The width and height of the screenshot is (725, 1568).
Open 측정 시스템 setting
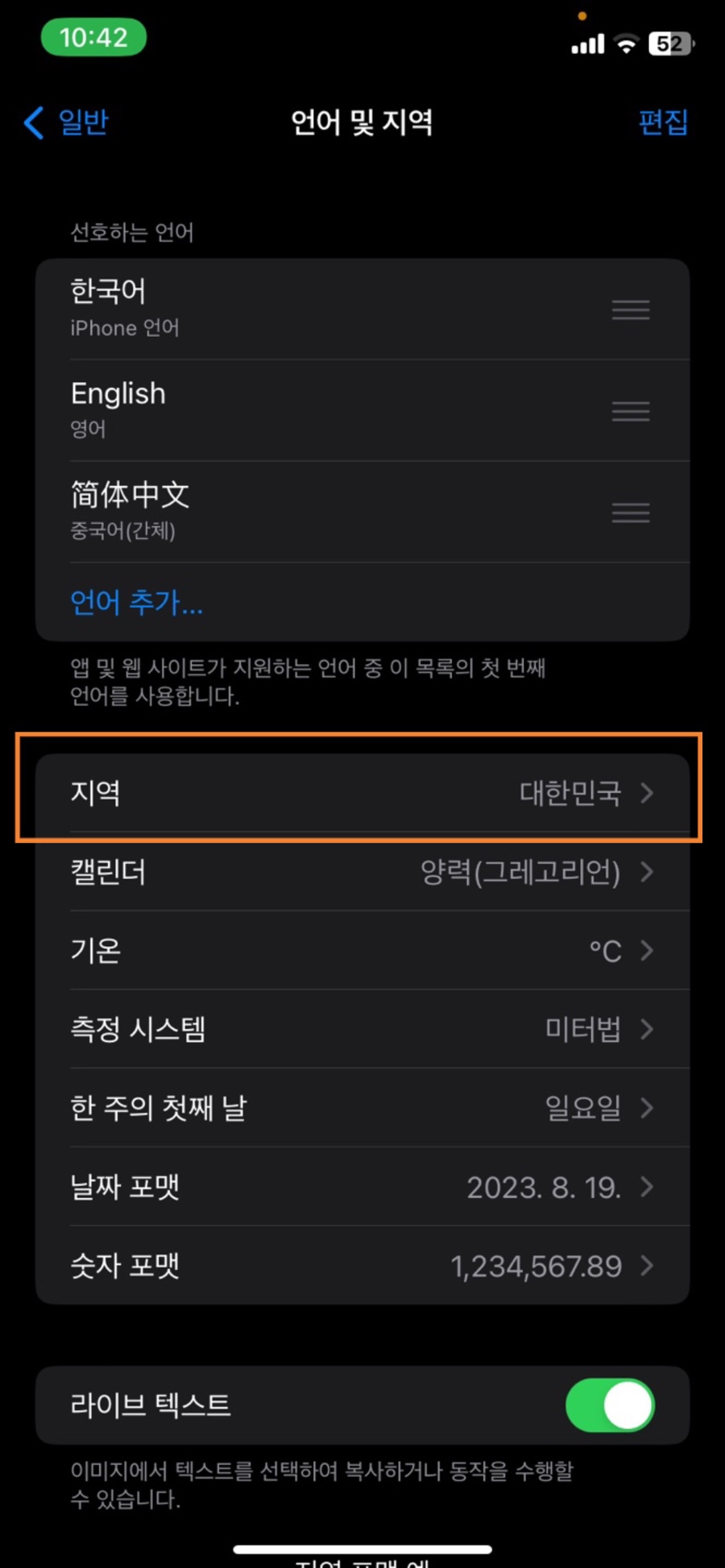pos(362,1029)
